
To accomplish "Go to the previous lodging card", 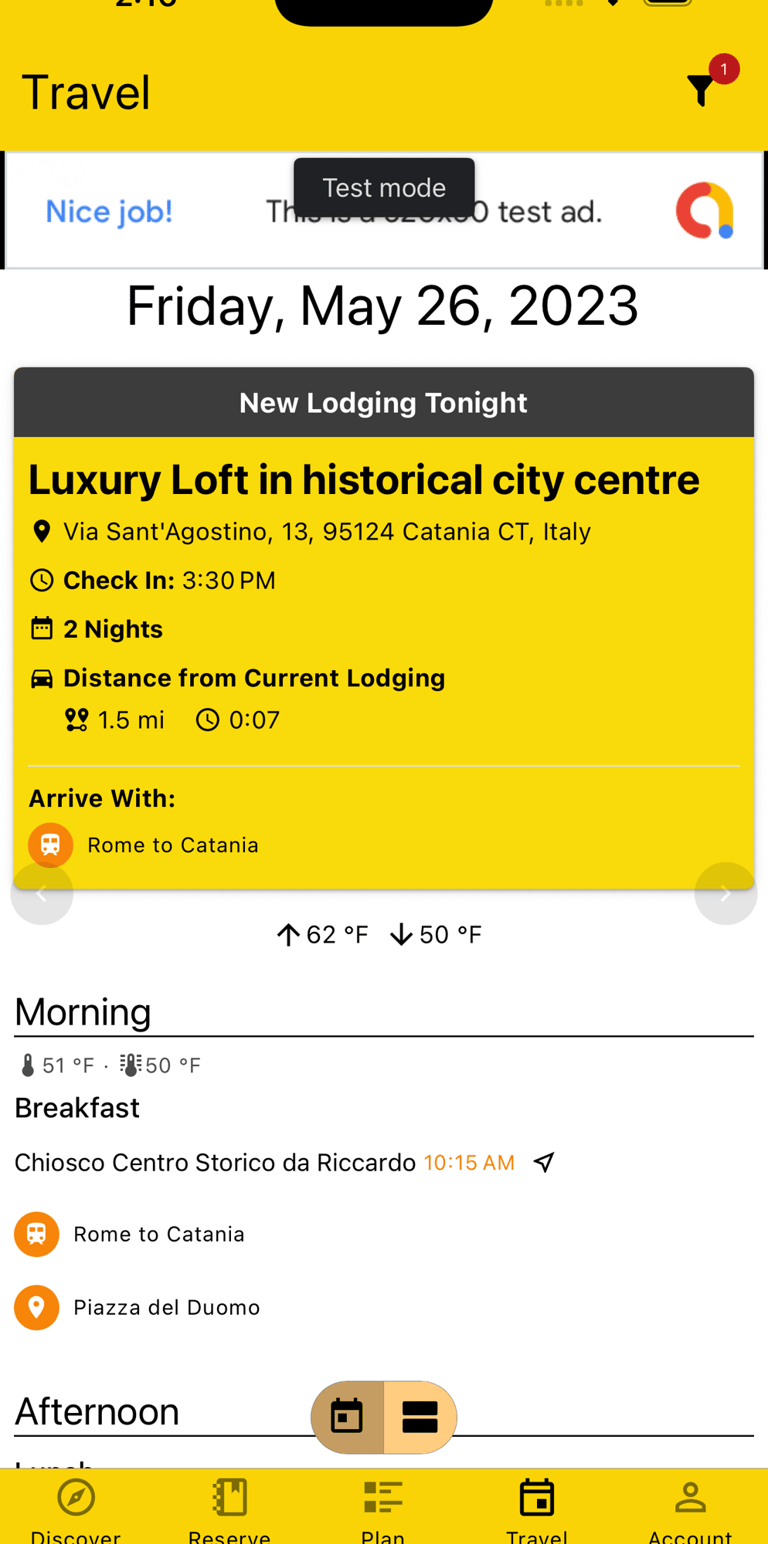I will point(42,893).
